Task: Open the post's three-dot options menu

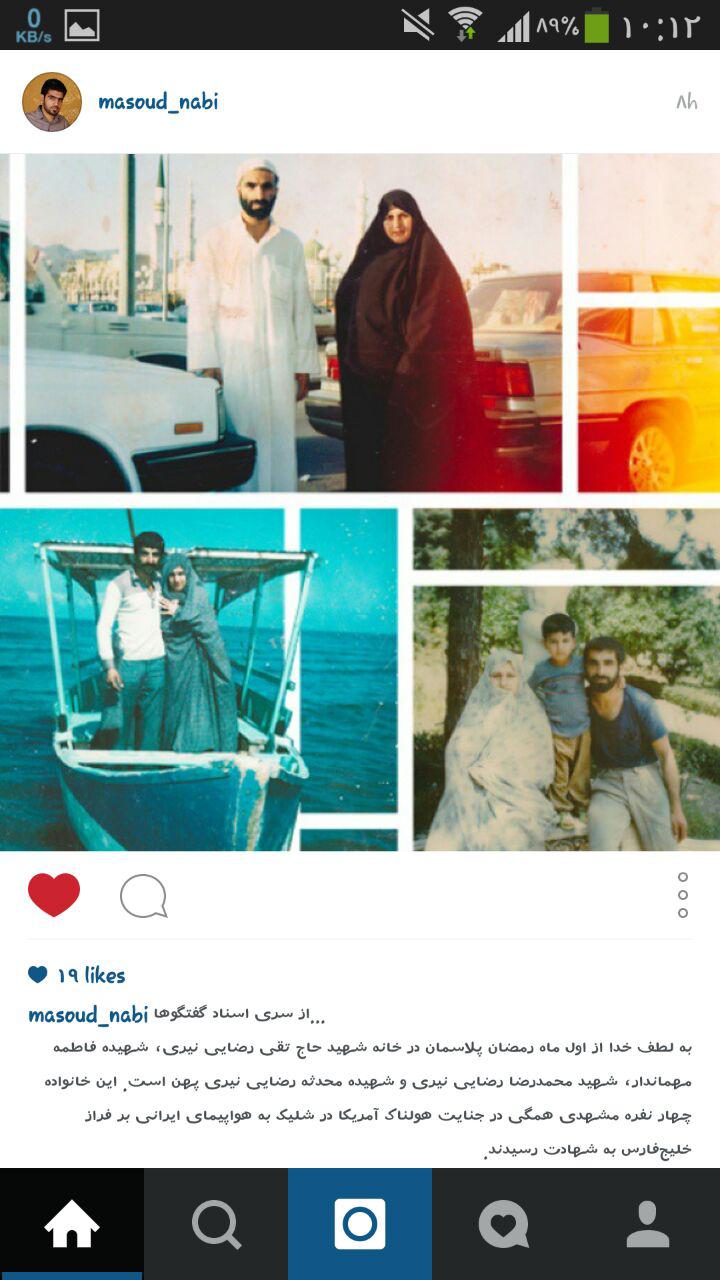Action: click(x=683, y=895)
